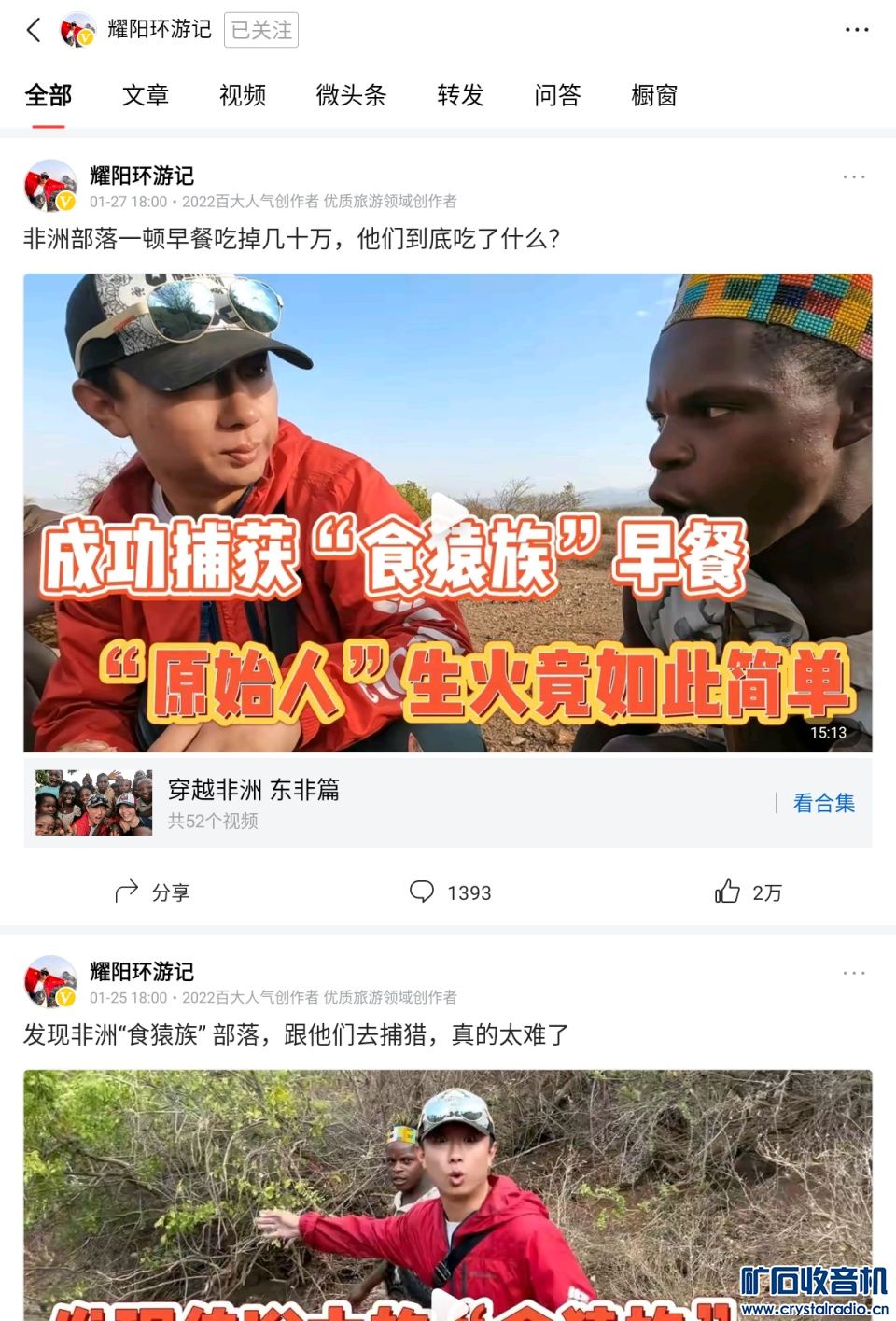The height and width of the screenshot is (1321, 896).
Task: Tap the 已关注 following button
Action: tap(260, 30)
